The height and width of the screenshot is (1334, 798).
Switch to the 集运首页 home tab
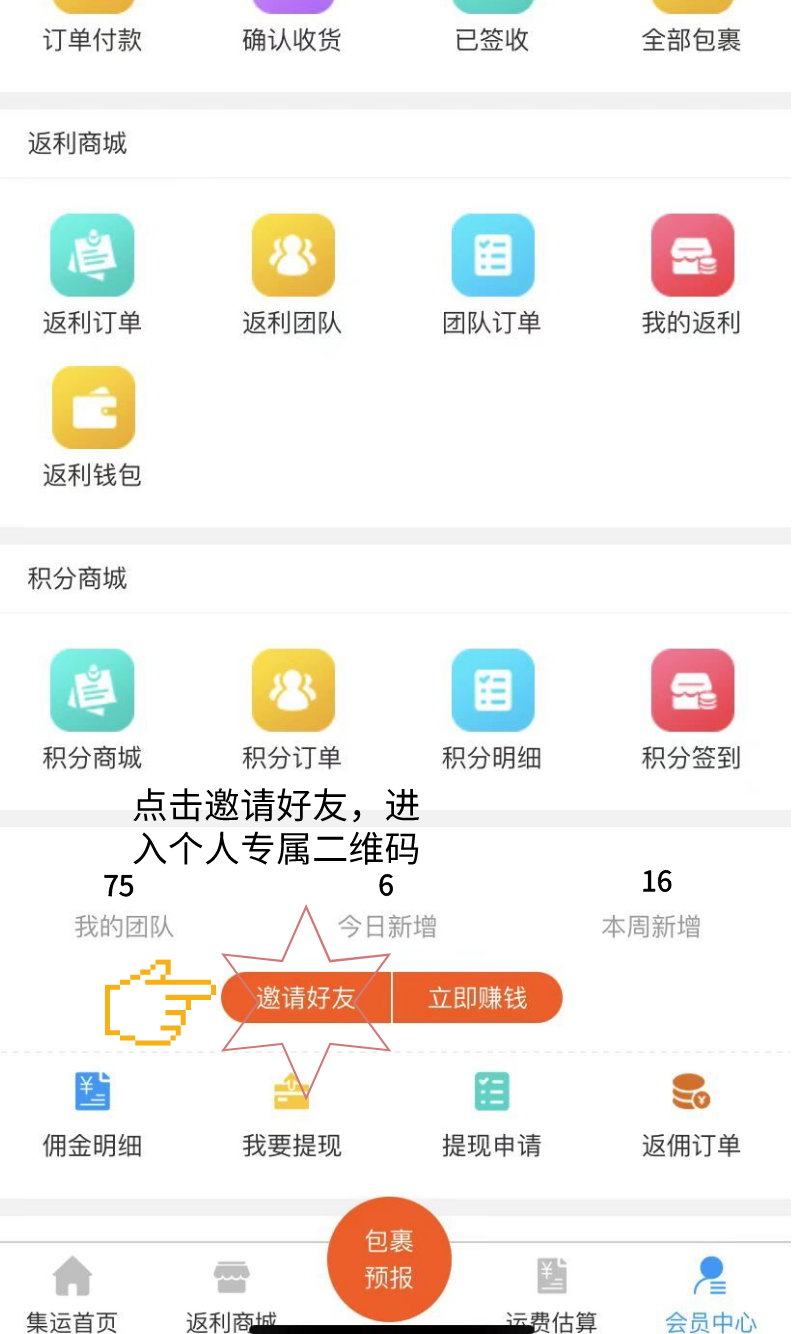pyautogui.click(x=72, y=1294)
